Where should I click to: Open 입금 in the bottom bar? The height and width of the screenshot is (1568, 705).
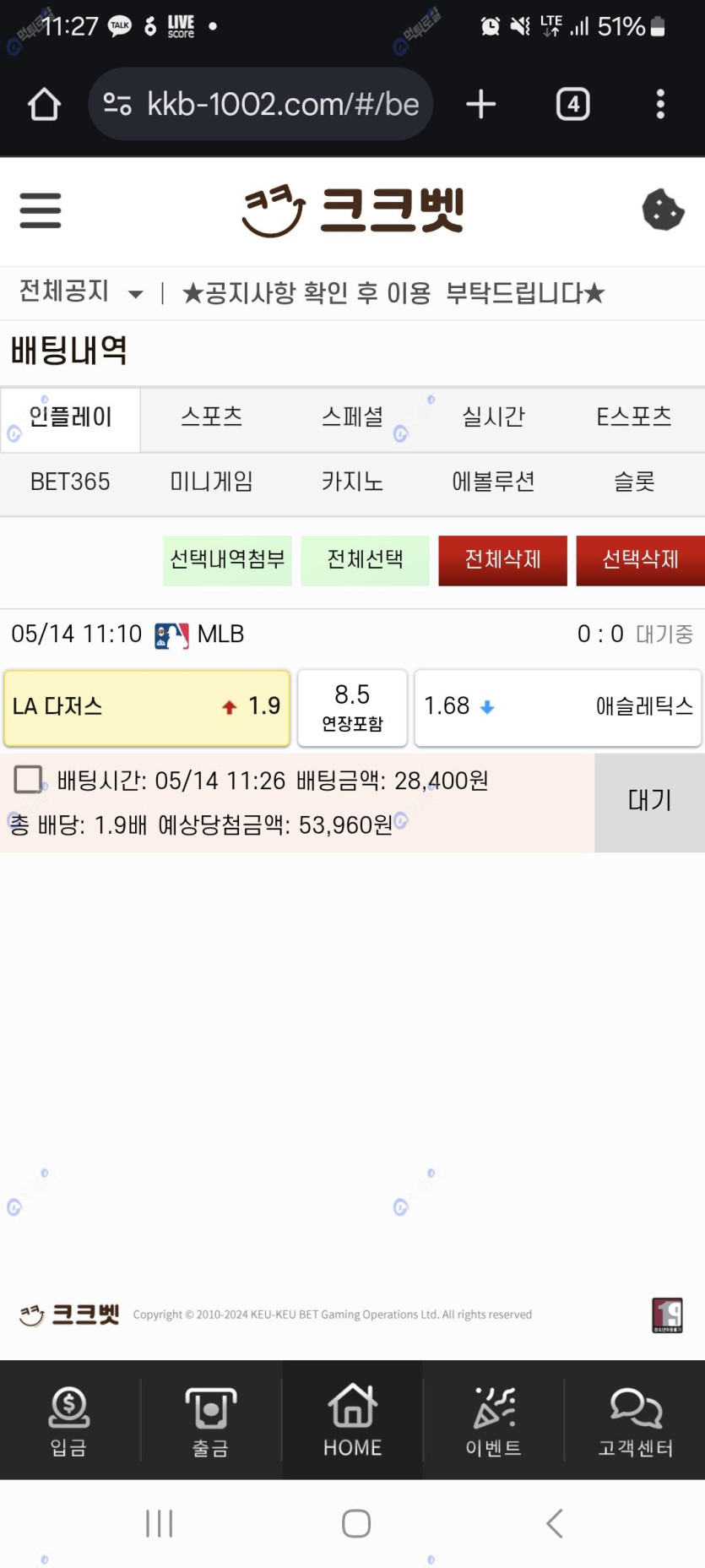pyautogui.click(x=69, y=1420)
